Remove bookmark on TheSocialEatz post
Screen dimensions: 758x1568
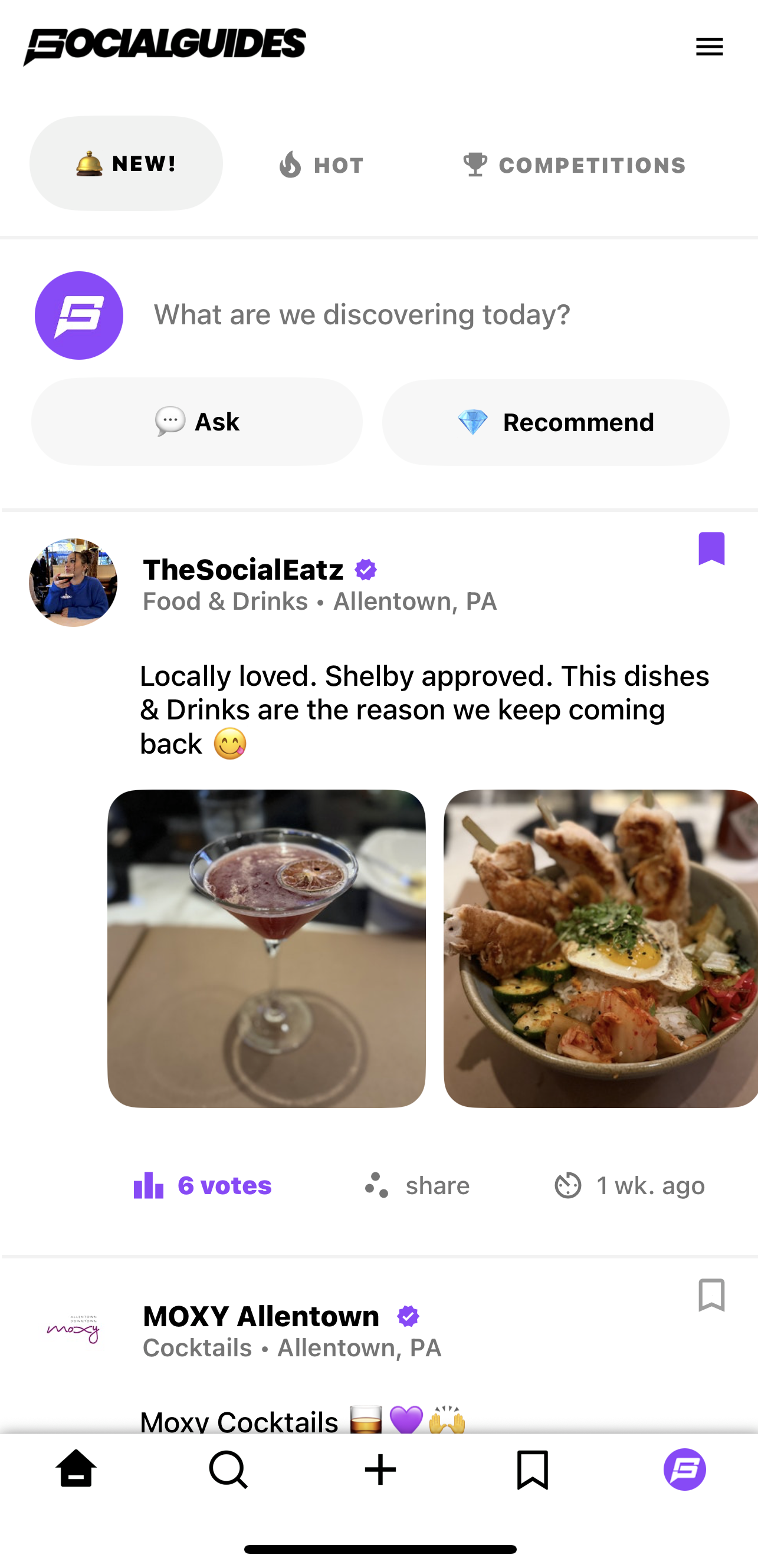point(711,548)
